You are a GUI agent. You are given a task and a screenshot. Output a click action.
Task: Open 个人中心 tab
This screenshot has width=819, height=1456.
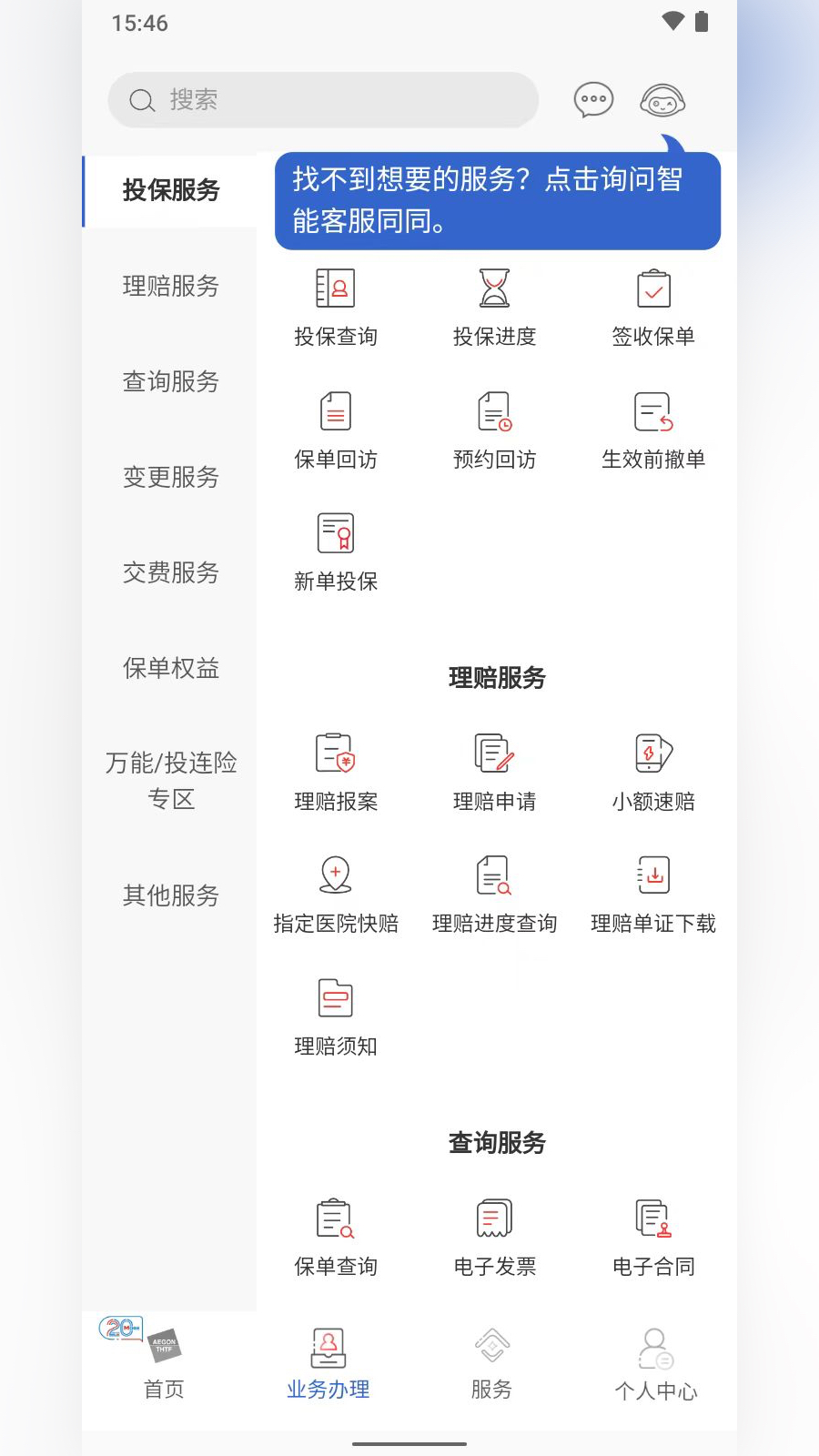click(655, 1362)
